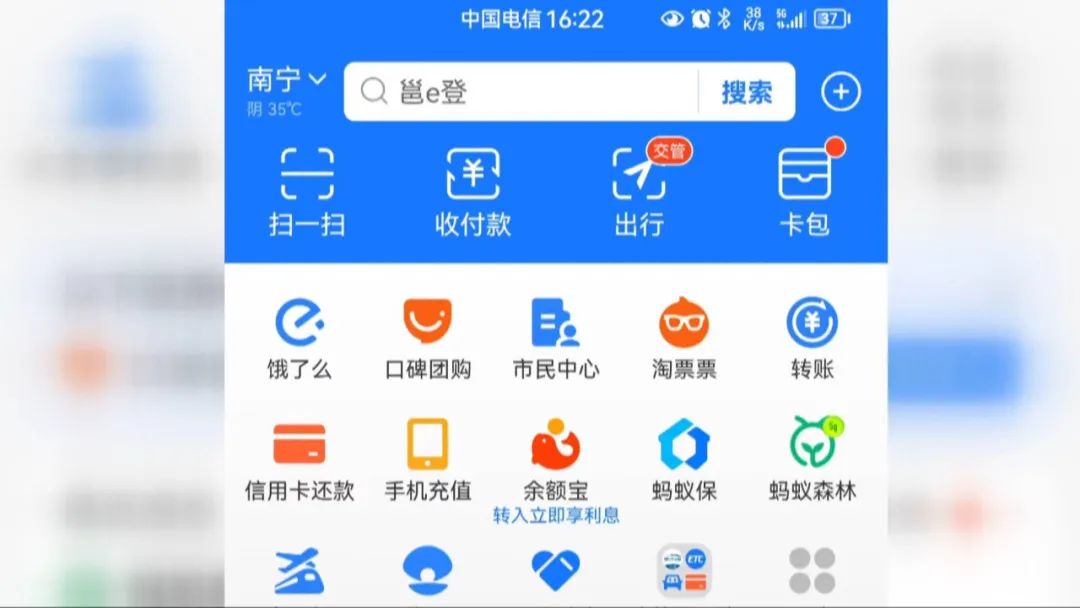Open 扫一扫 scanner
1080x608 pixels.
(307, 190)
